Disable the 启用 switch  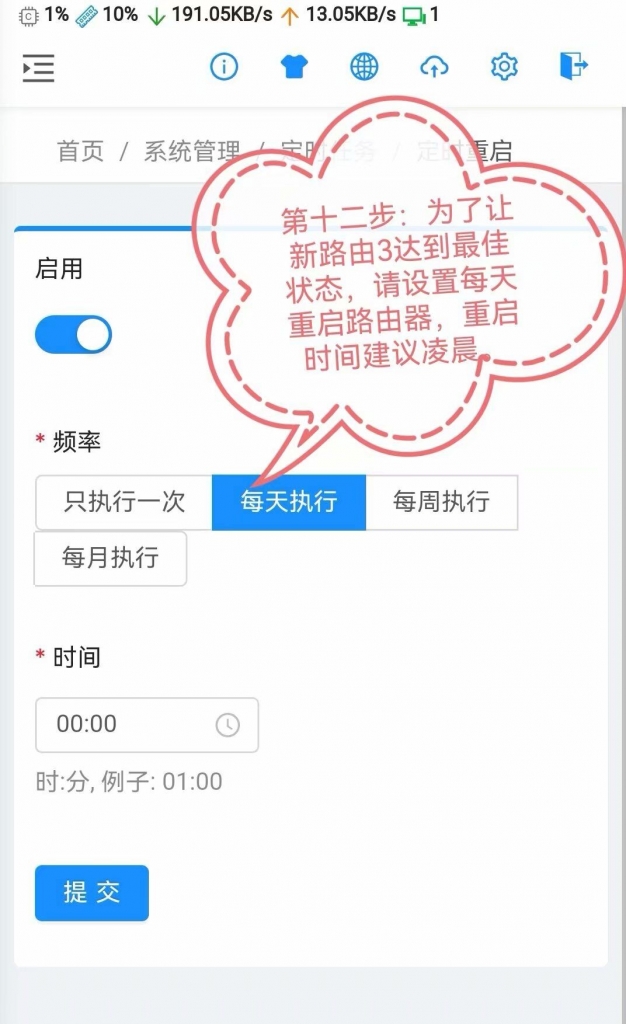[x=73, y=335]
